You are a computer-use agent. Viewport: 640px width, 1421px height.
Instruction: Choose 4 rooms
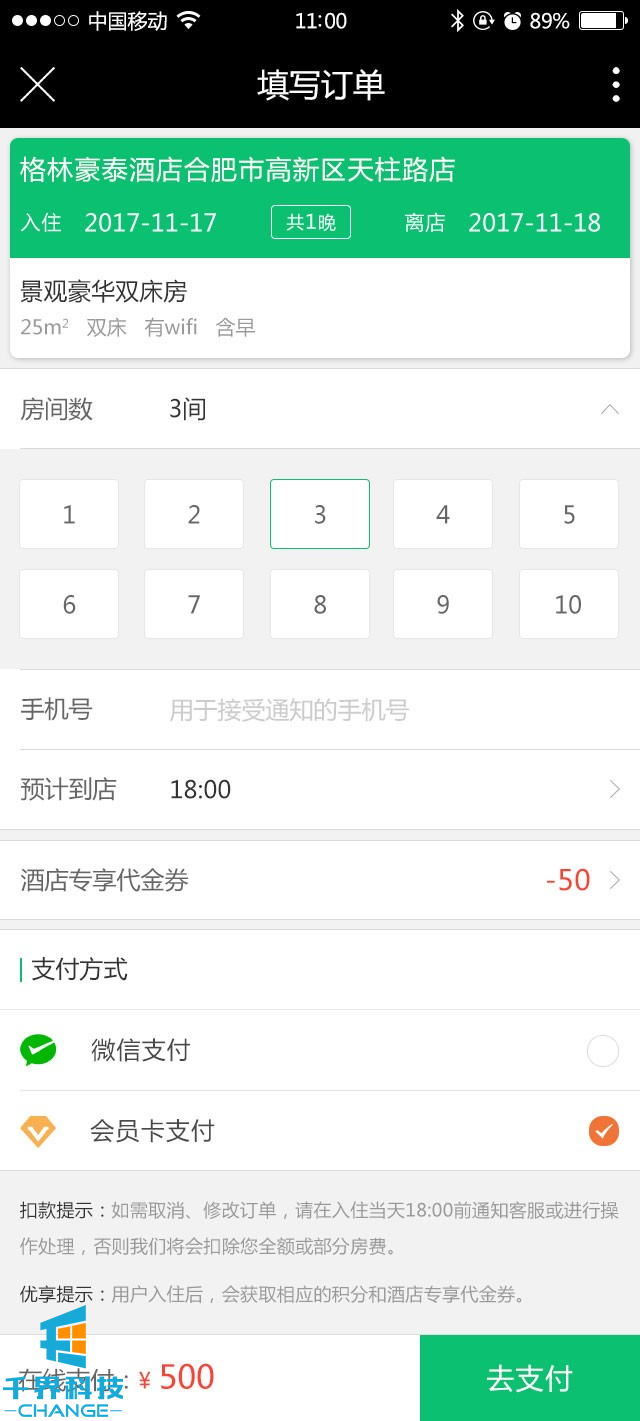coord(443,514)
